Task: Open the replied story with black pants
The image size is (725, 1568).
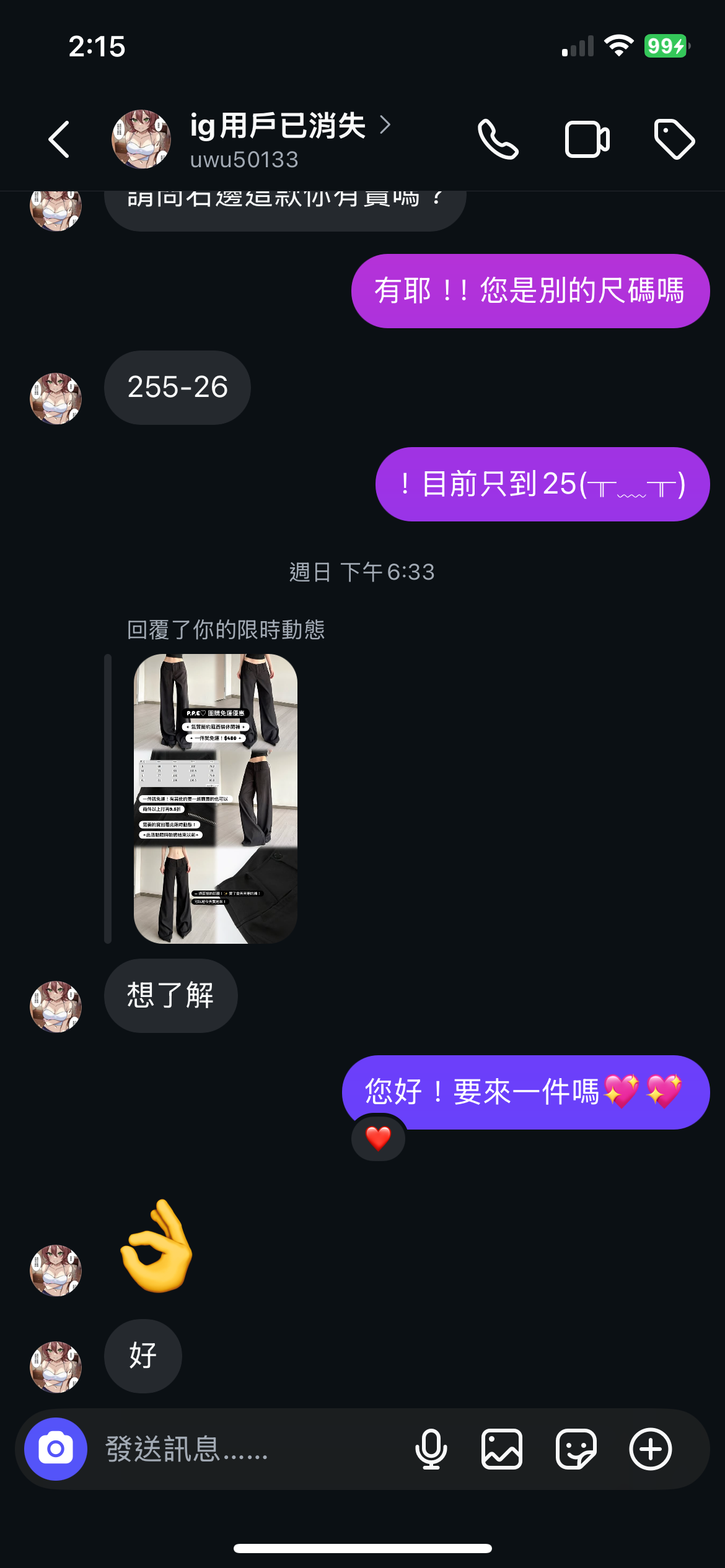Action: click(x=215, y=798)
